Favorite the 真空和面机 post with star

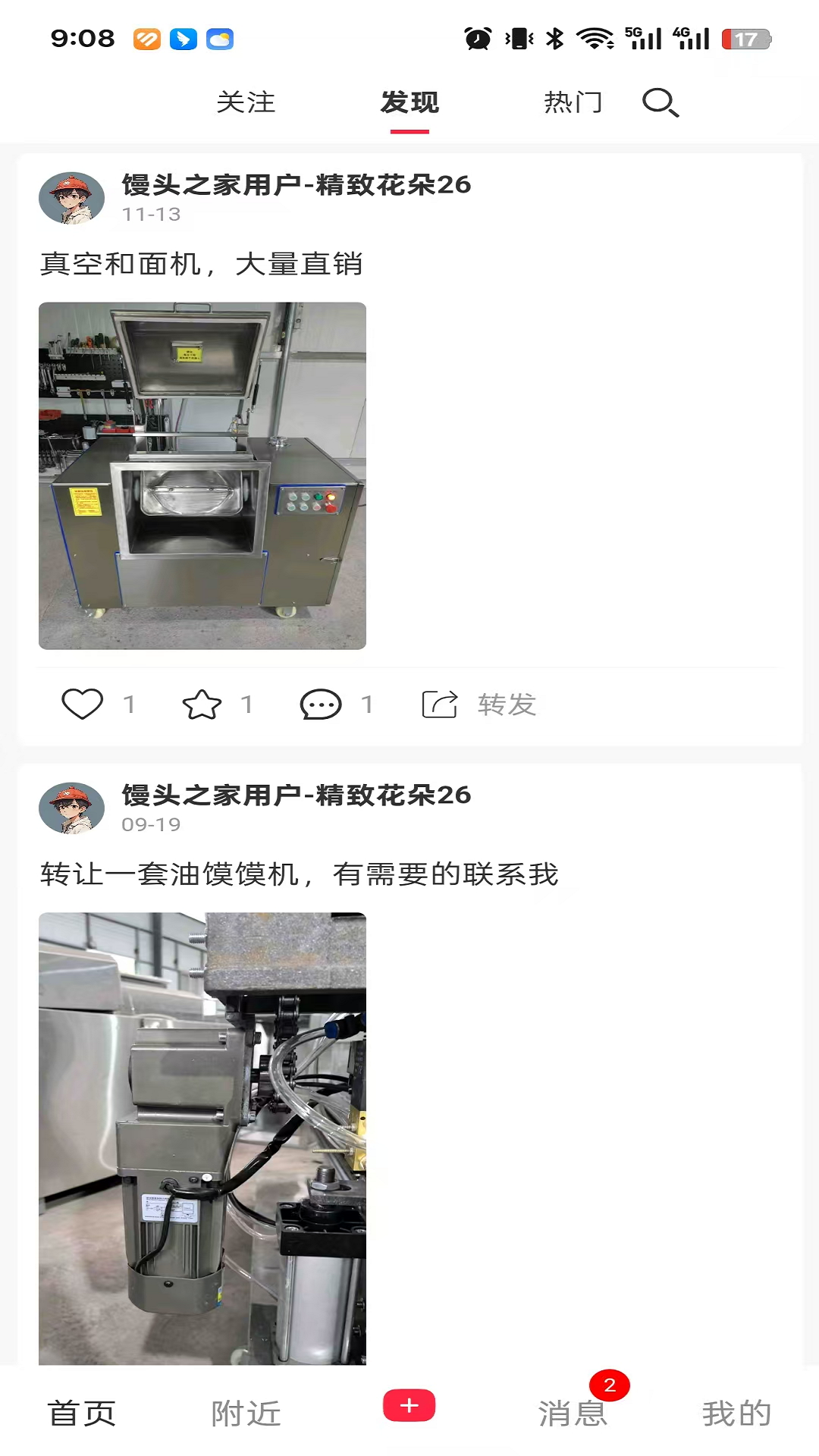click(202, 704)
